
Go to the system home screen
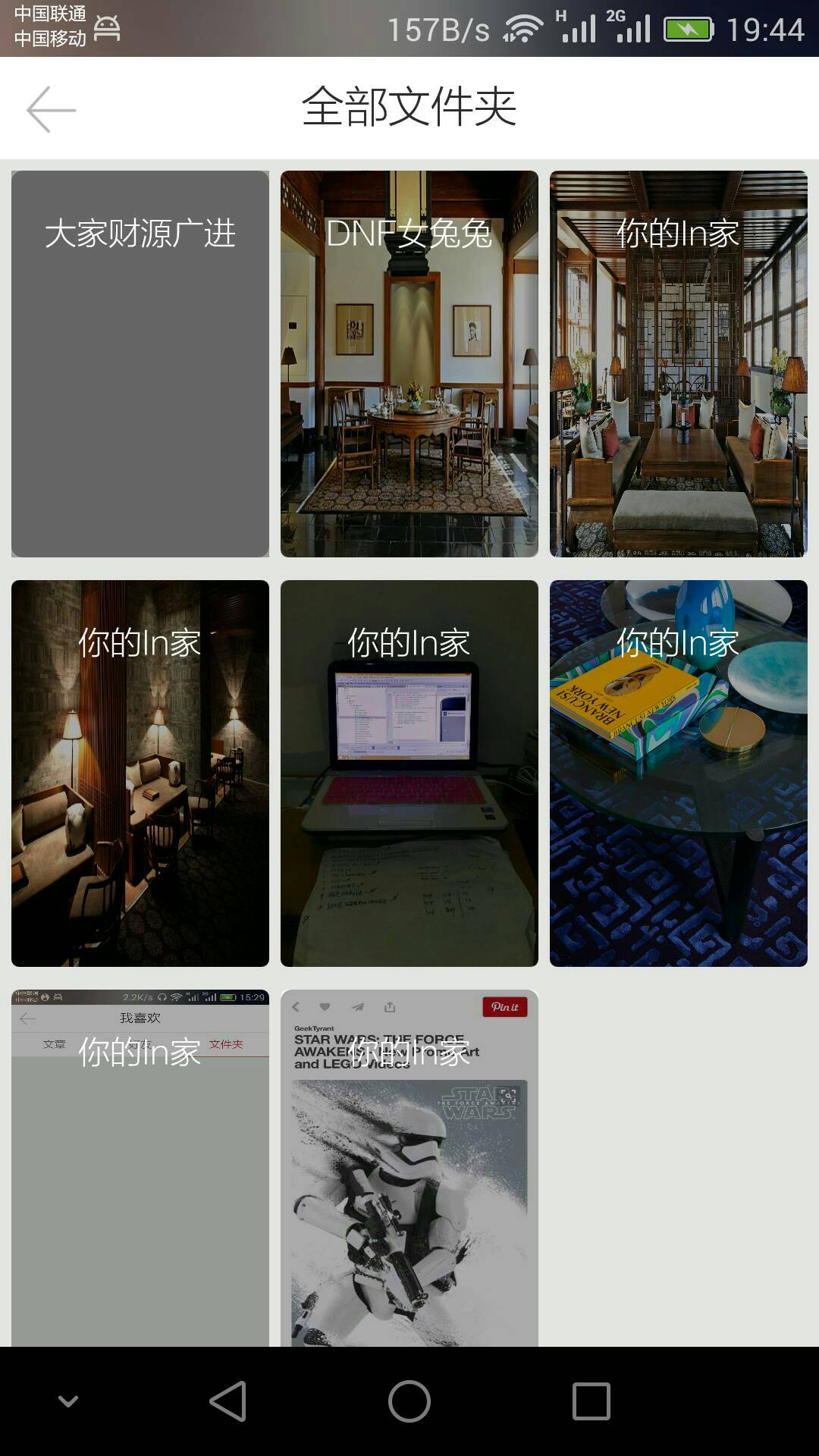(409, 1401)
